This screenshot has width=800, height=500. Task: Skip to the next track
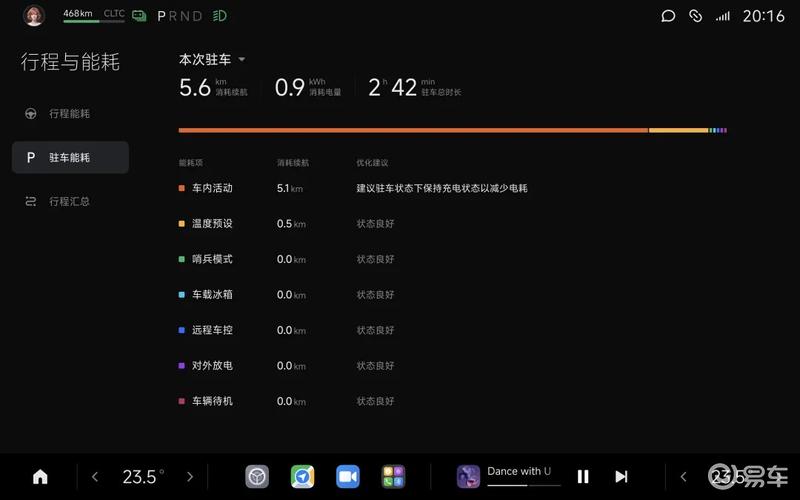coord(621,477)
